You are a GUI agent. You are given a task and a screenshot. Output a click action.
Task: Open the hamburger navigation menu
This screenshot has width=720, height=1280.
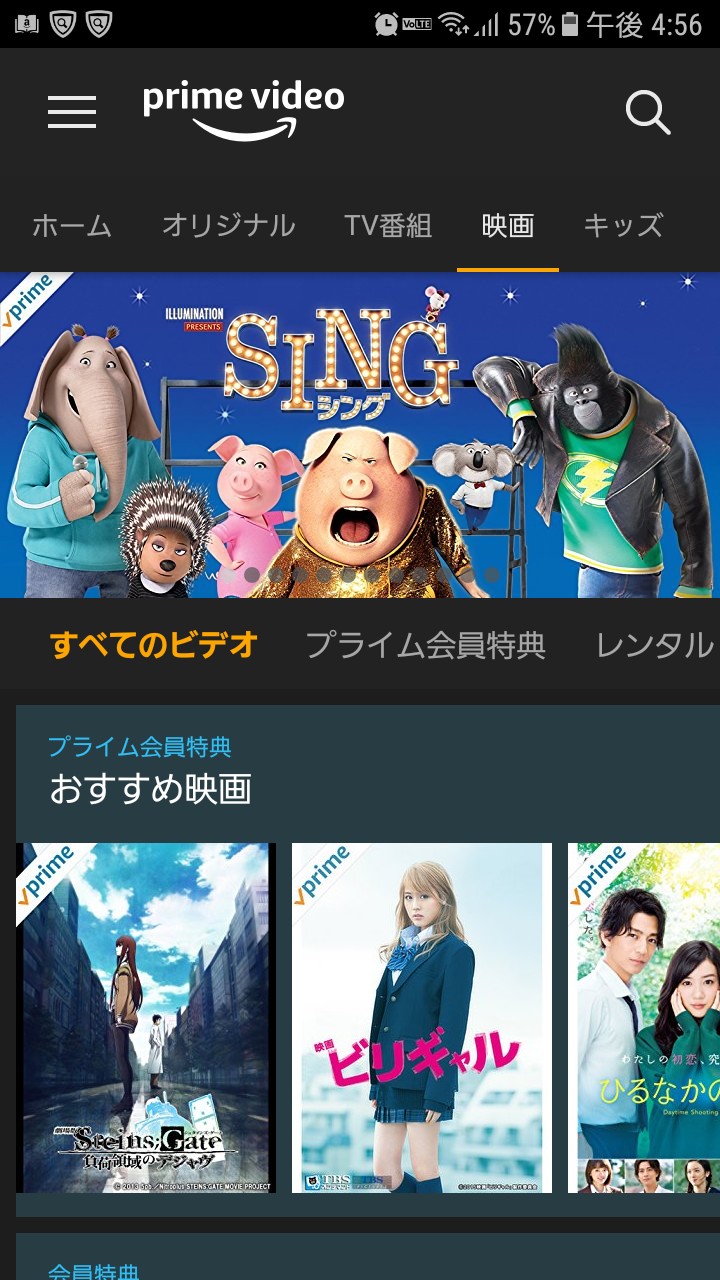pyautogui.click(x=72, y=111)
